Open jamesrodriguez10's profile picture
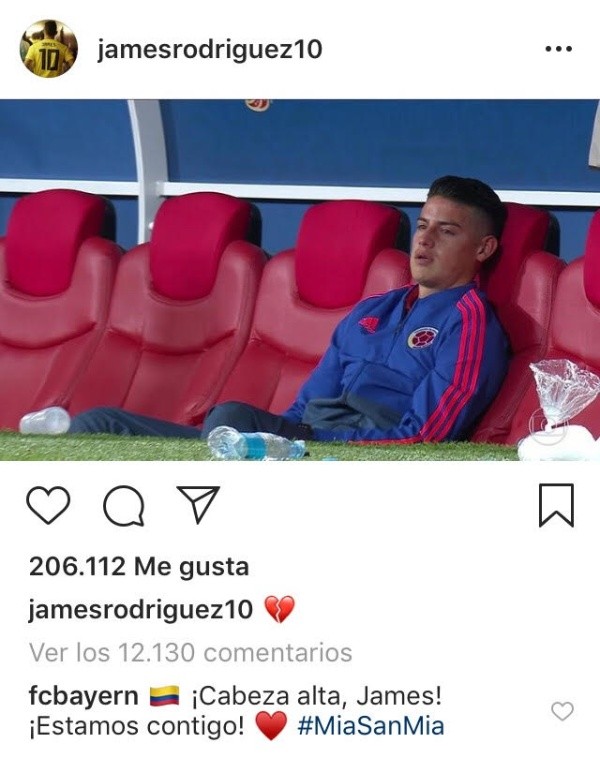 tap(48, 48)
